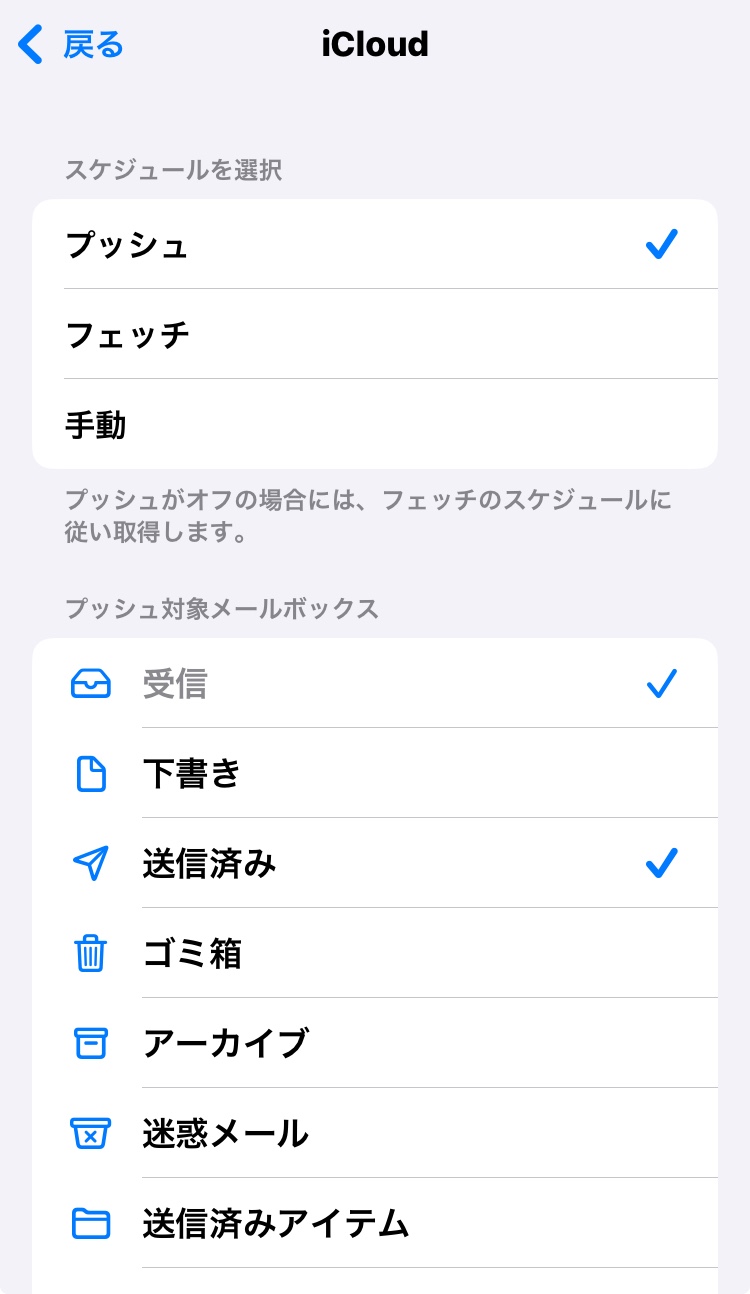
Task: Uncheck the 送信済み push mailbox
Action: [374, 864]
